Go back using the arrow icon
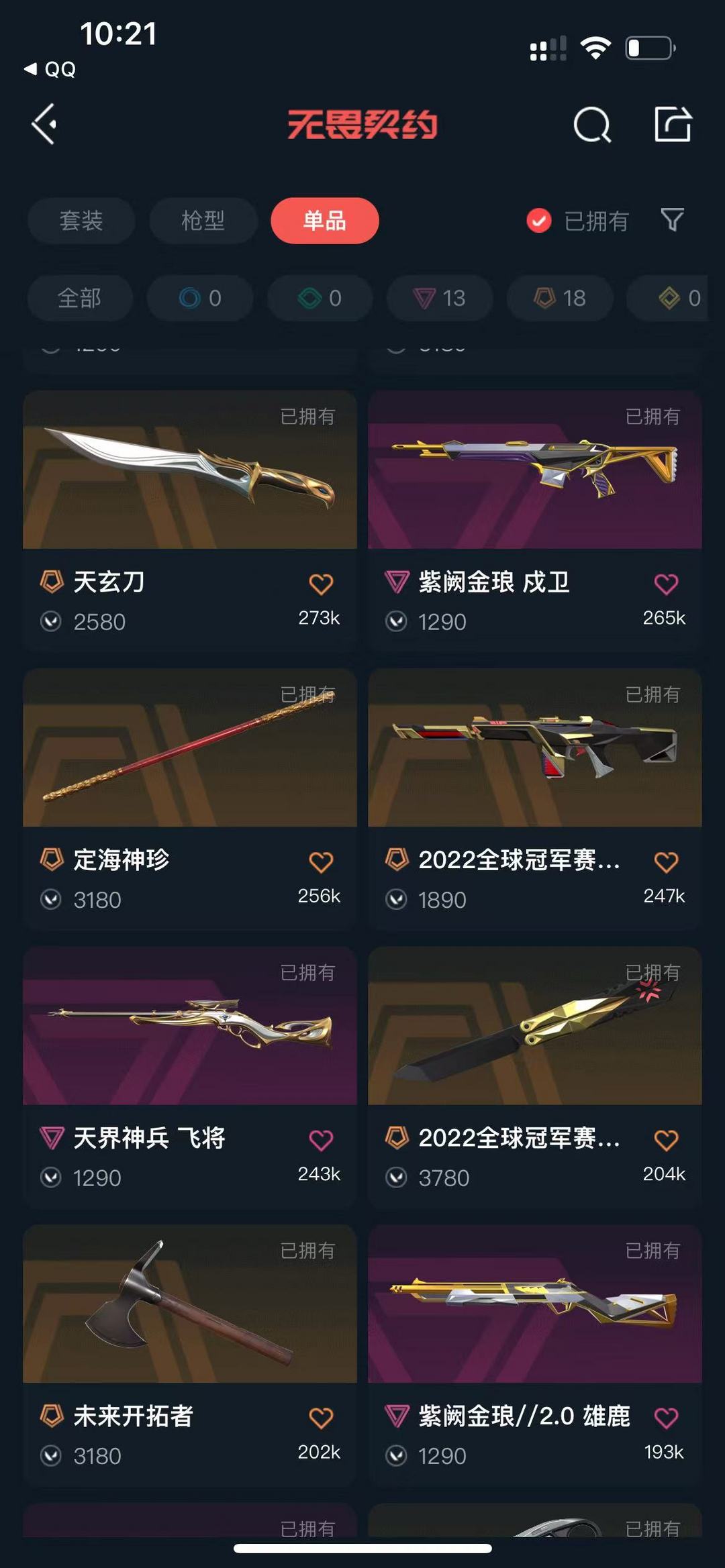The image size is (725, 1568). point(43,125)
